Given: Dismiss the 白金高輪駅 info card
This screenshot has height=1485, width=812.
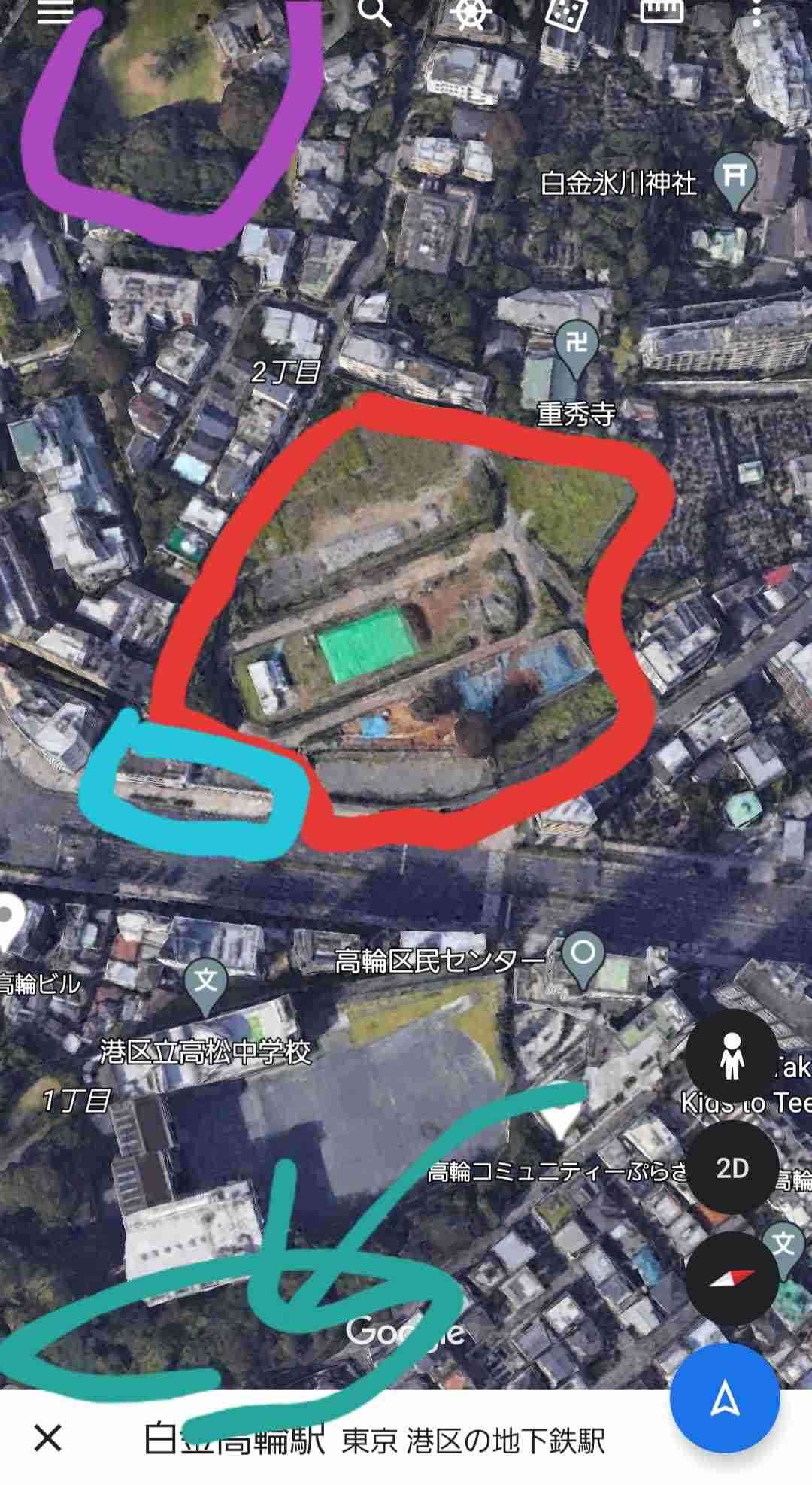Looking at the screenshot, I should click(x=48, y=1438).
